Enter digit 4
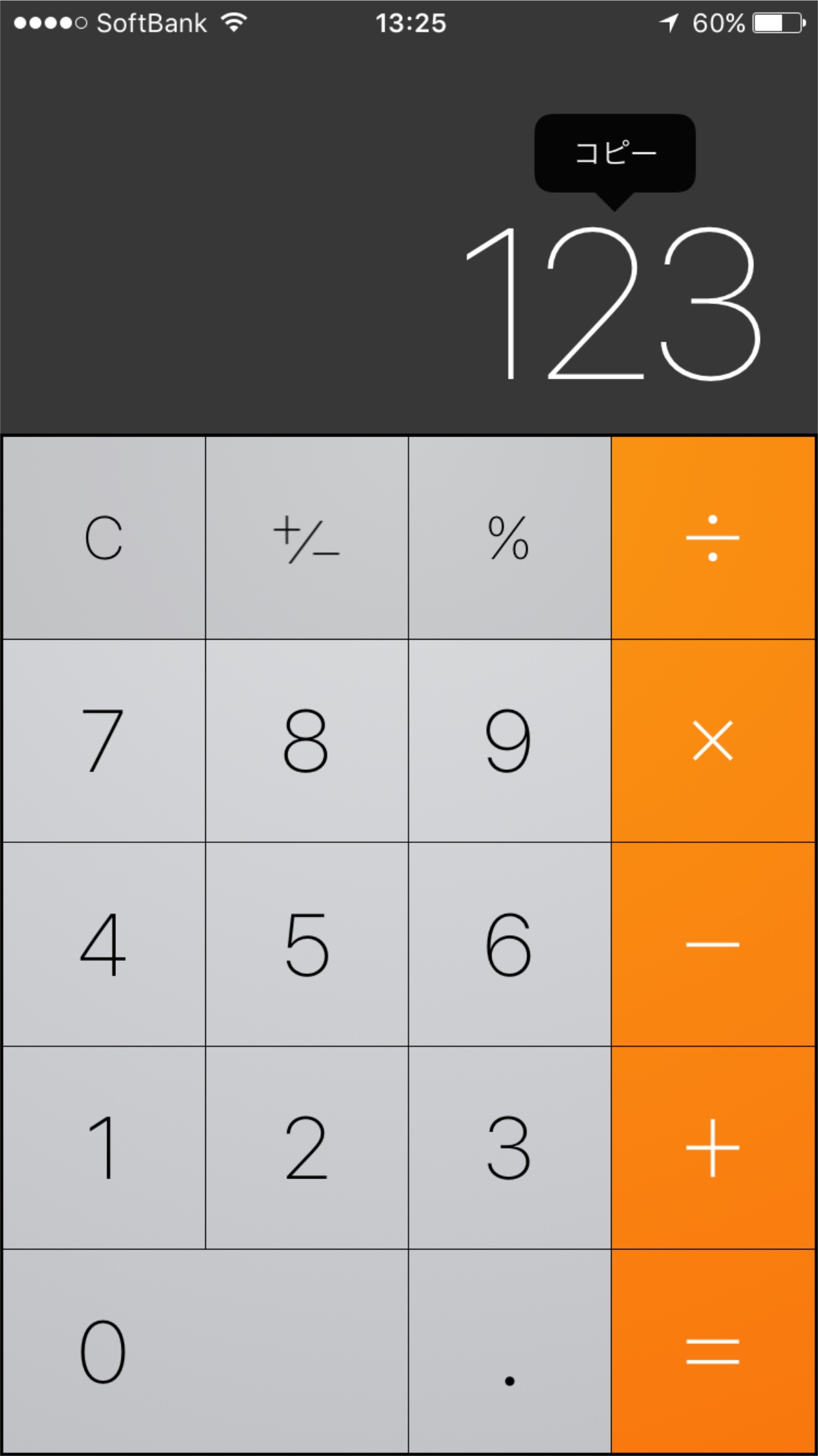This screenshot has width=818, height=1456. point(104,945)
